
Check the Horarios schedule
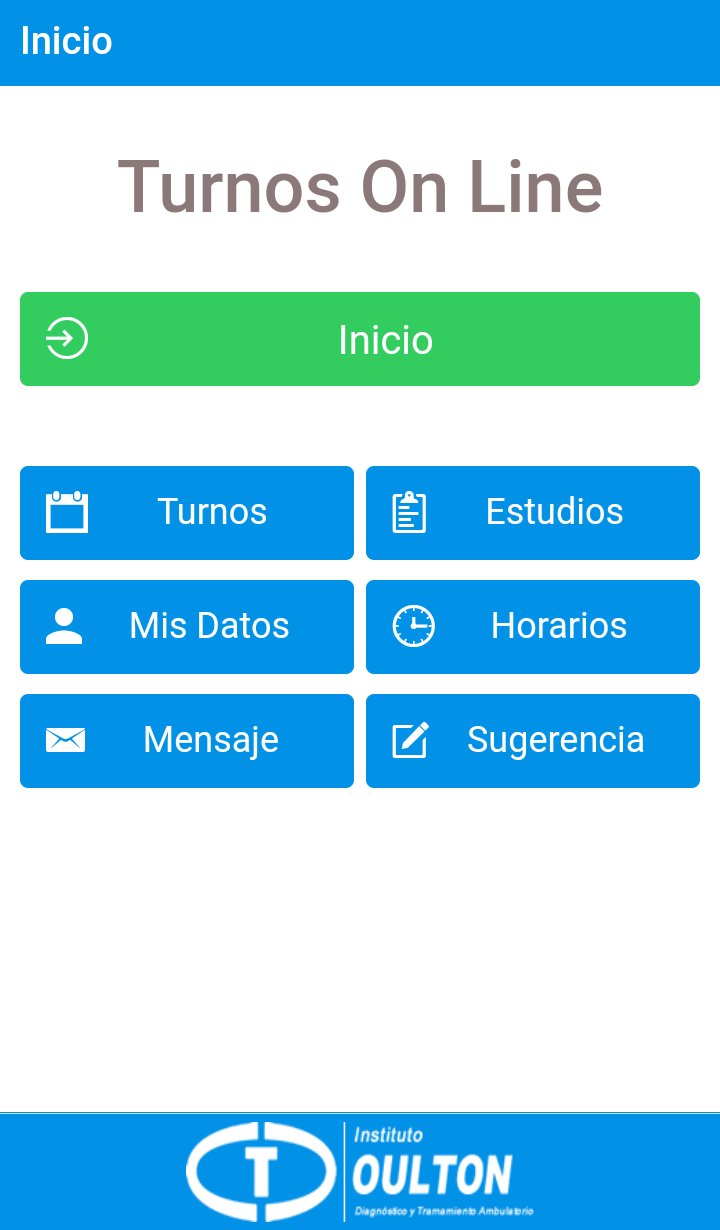coord(558,626)
